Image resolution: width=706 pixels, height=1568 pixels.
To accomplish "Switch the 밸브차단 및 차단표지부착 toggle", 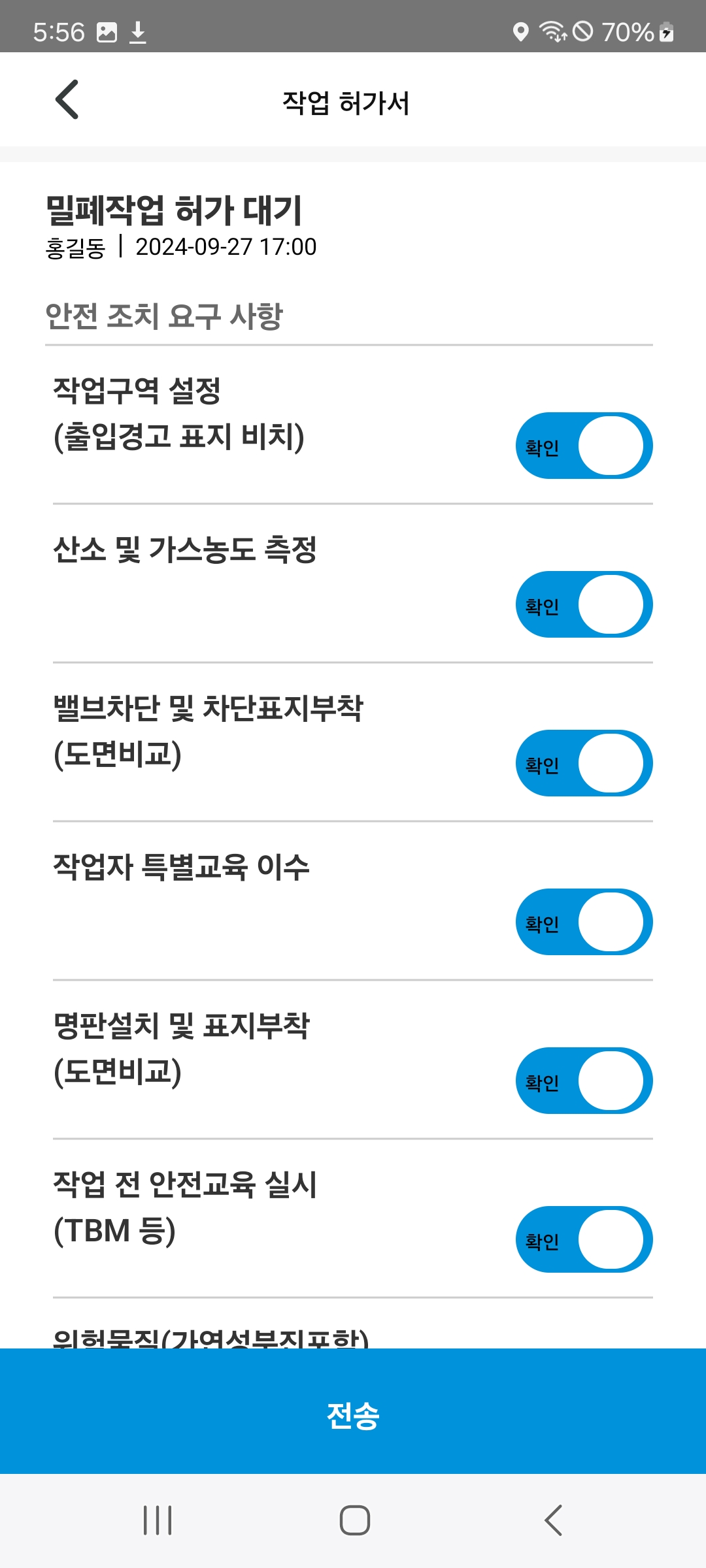I will [x=584, y=763].
